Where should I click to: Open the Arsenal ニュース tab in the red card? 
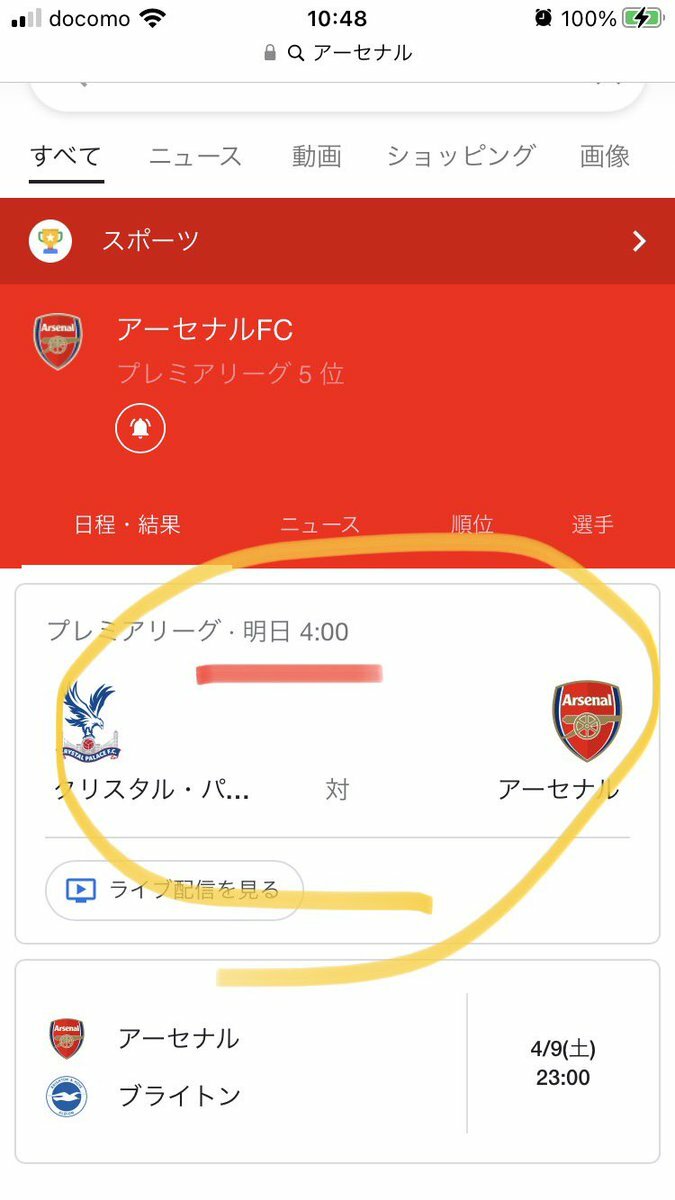320,525
